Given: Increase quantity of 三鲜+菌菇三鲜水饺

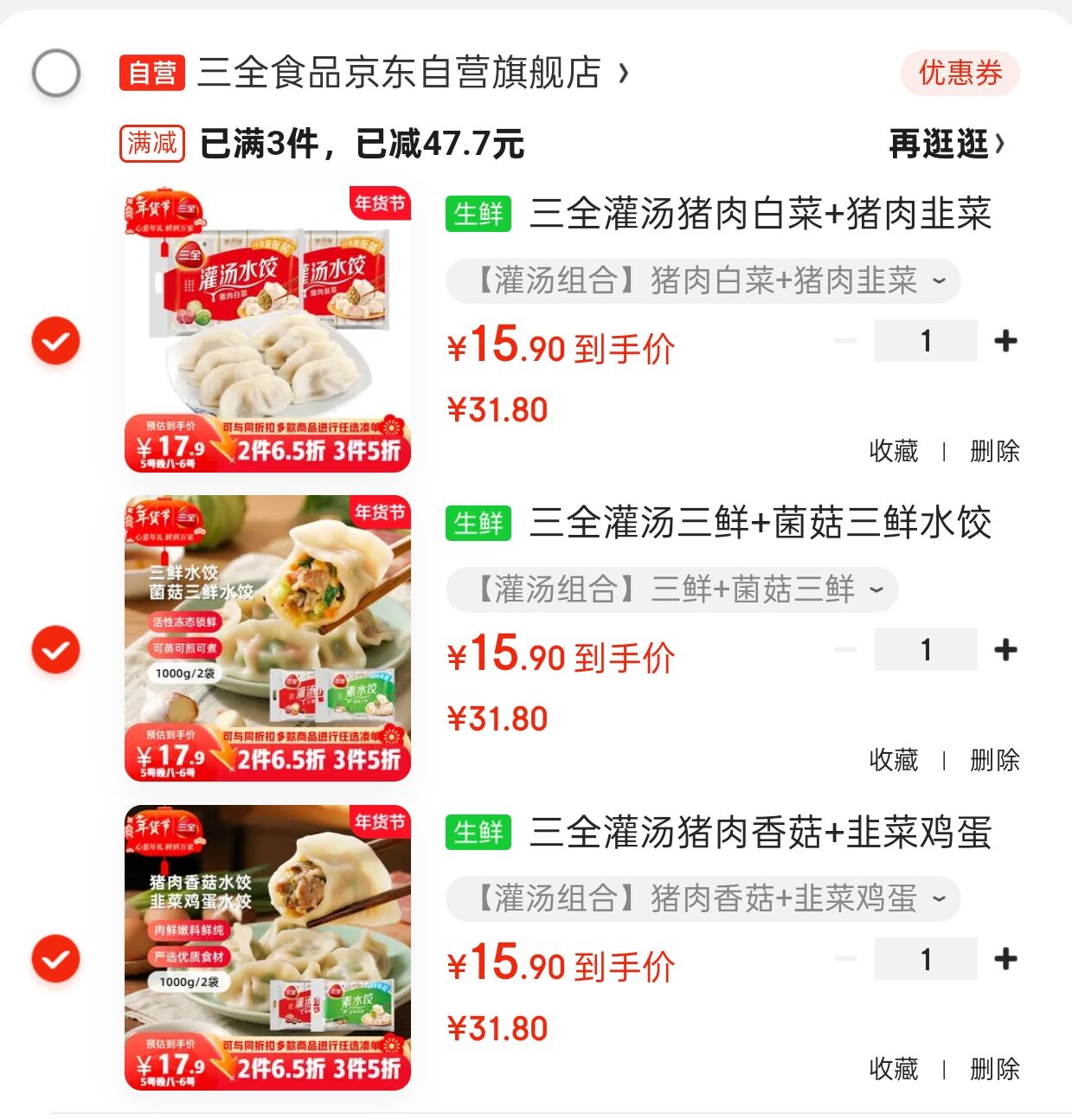Looking at the screenshot, I should 1005,650.
